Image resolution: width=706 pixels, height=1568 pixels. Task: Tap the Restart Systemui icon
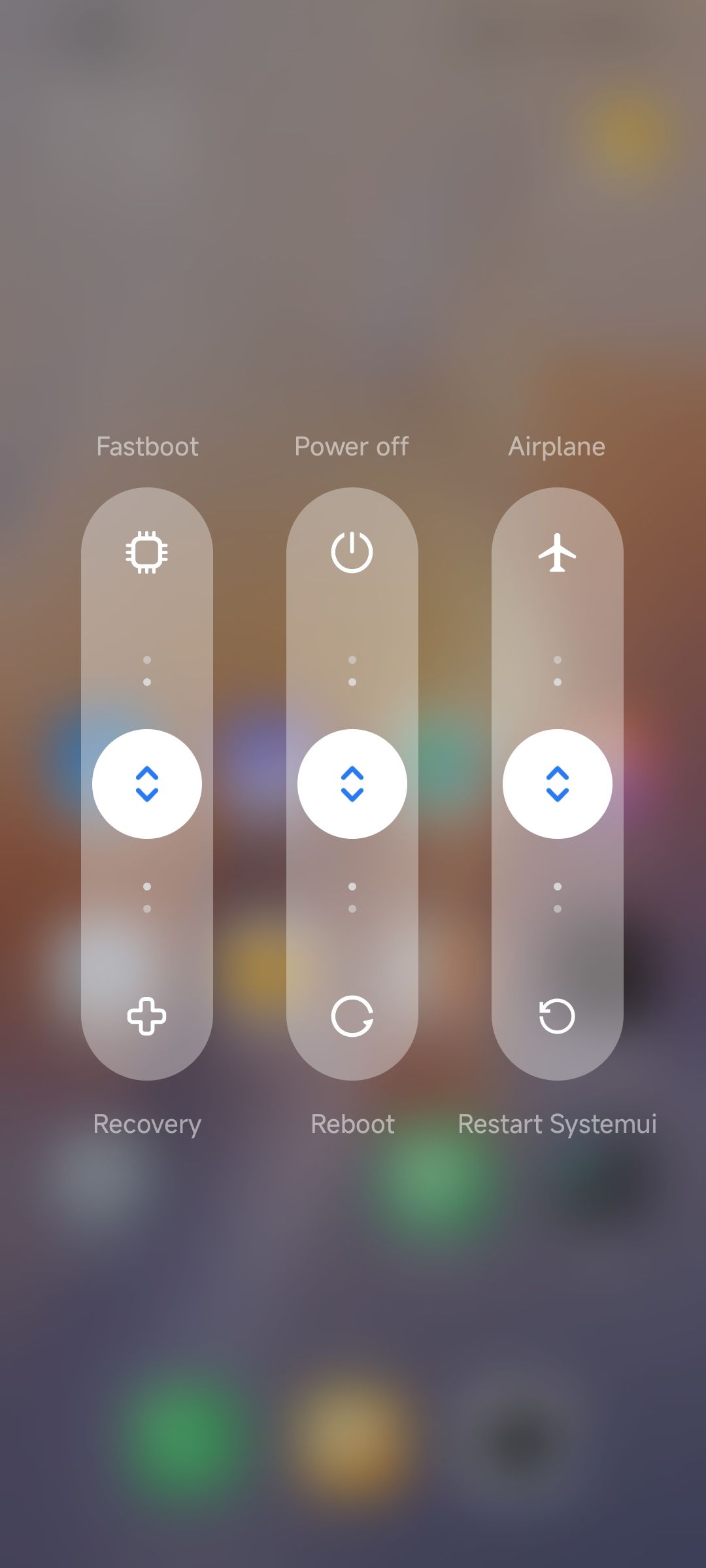tap(557, 1016)
